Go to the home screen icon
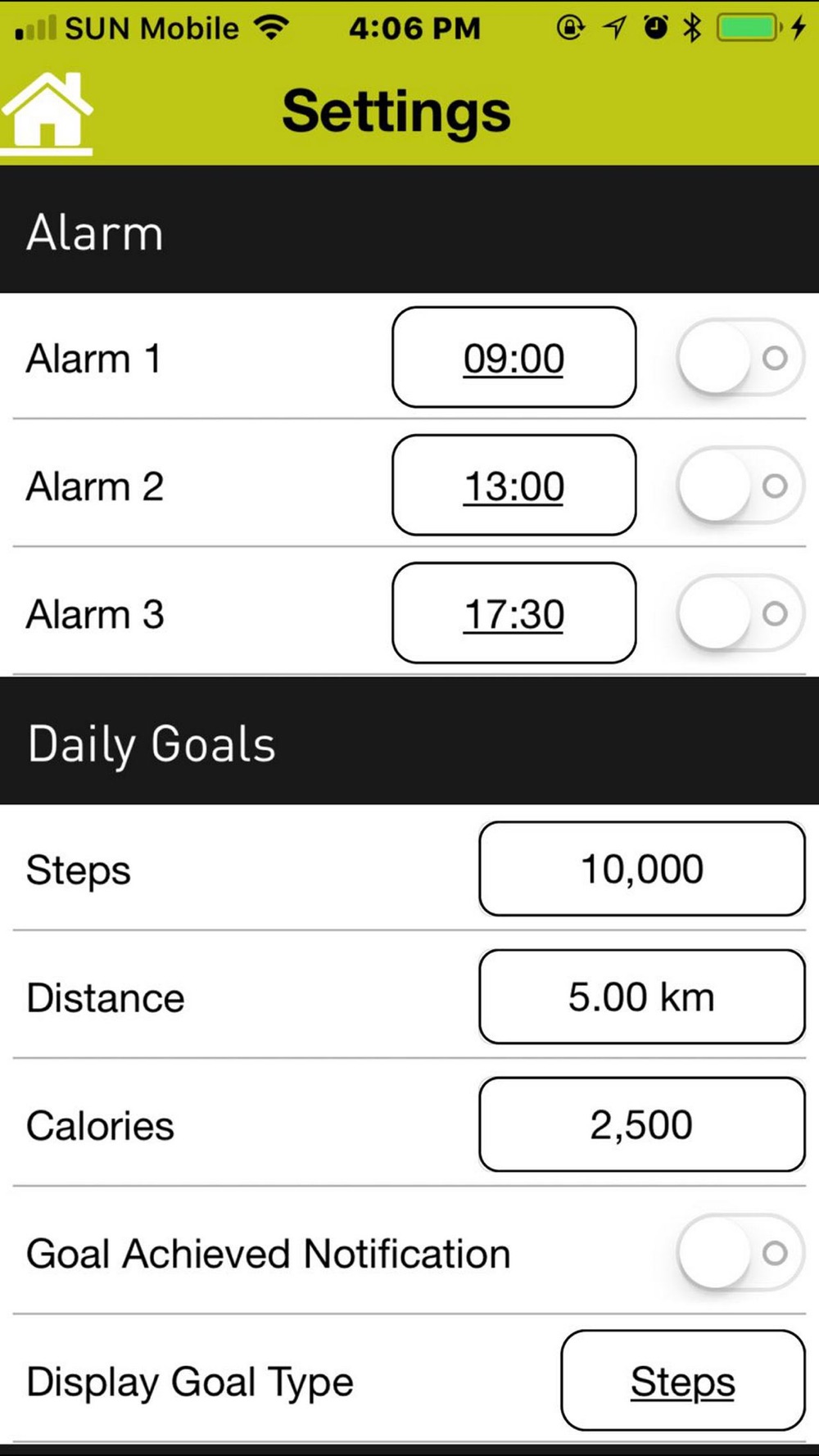 pos(47,112)
